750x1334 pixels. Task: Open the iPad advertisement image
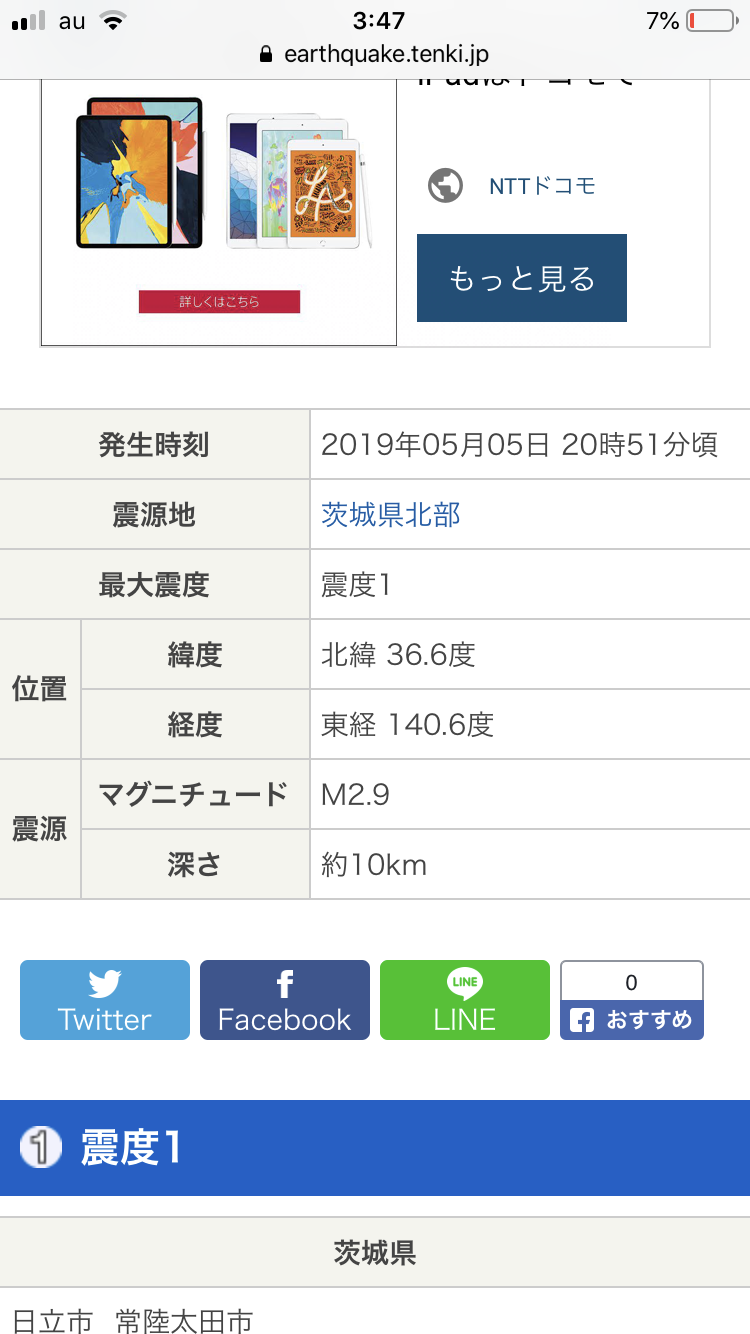219,210
